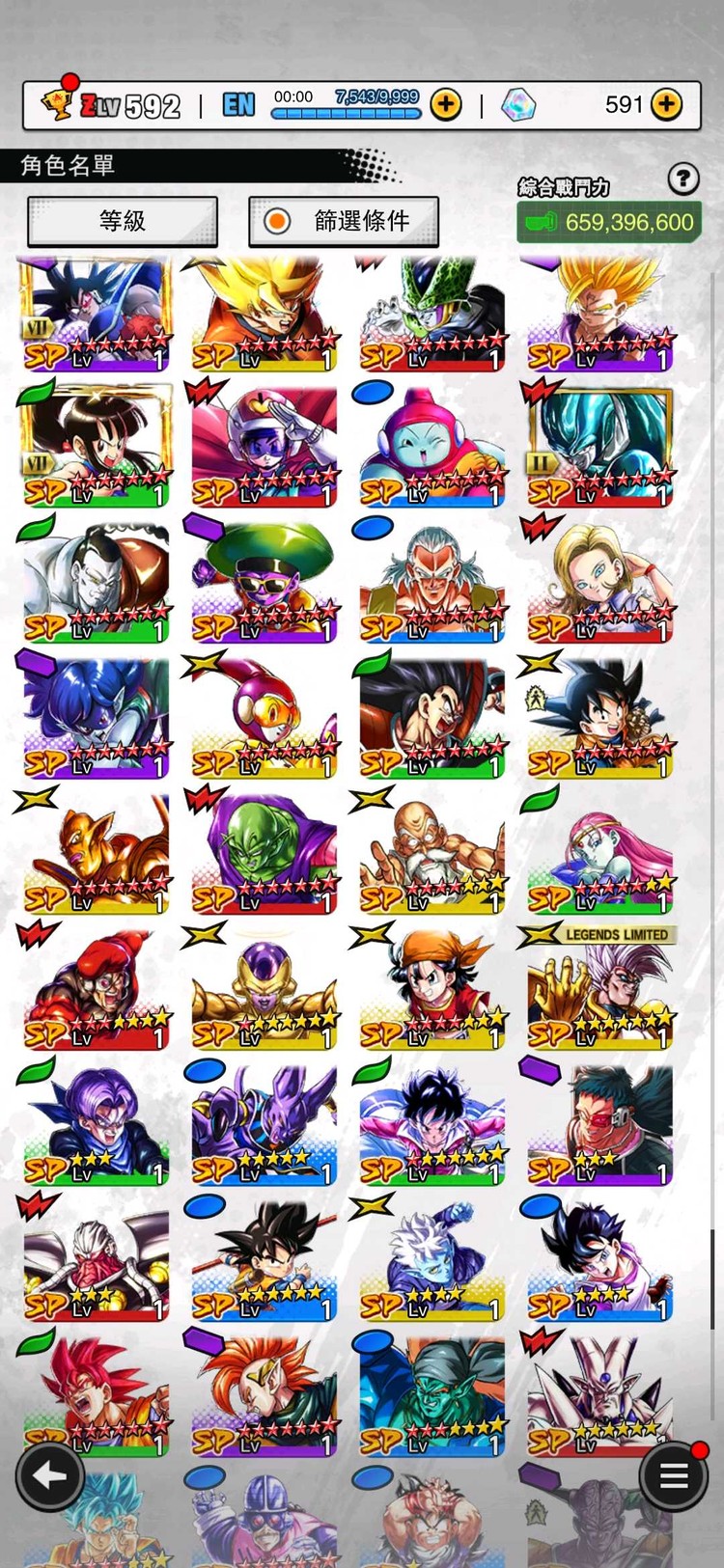This screenshot has height=1568, width=724.
Task: Open the purple-caped Piccolo character card
Action: click(x=264, y=853)
